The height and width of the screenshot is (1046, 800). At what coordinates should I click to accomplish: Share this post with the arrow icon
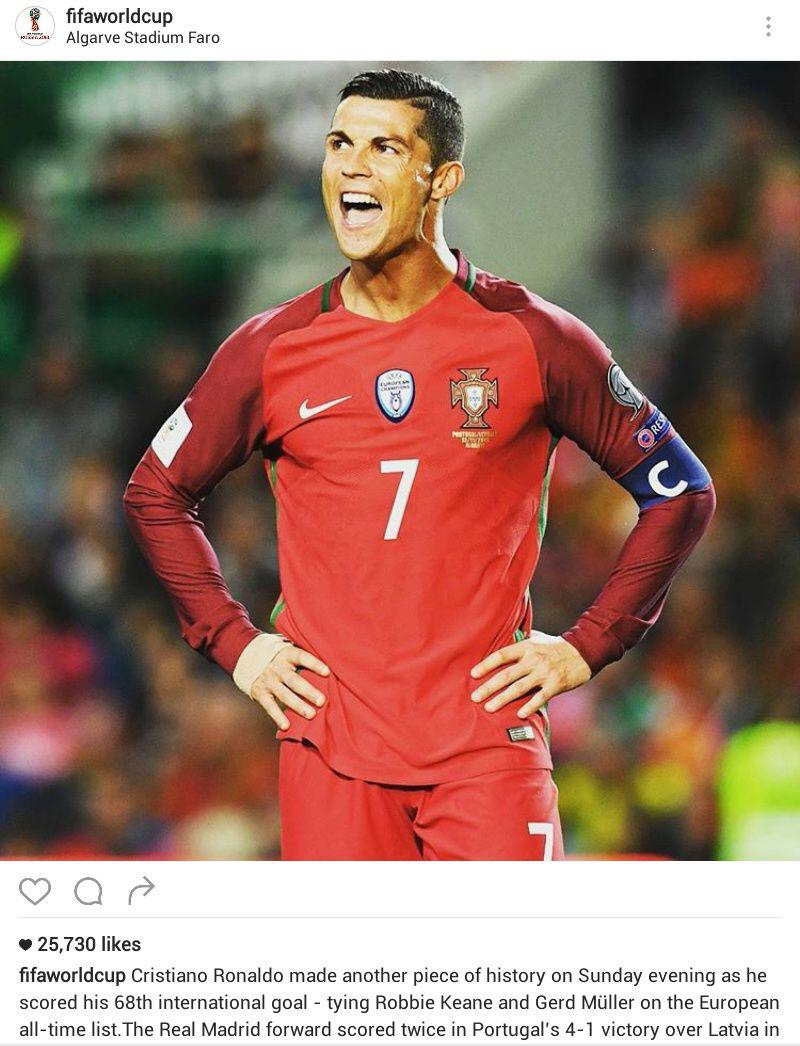[141, 889]
